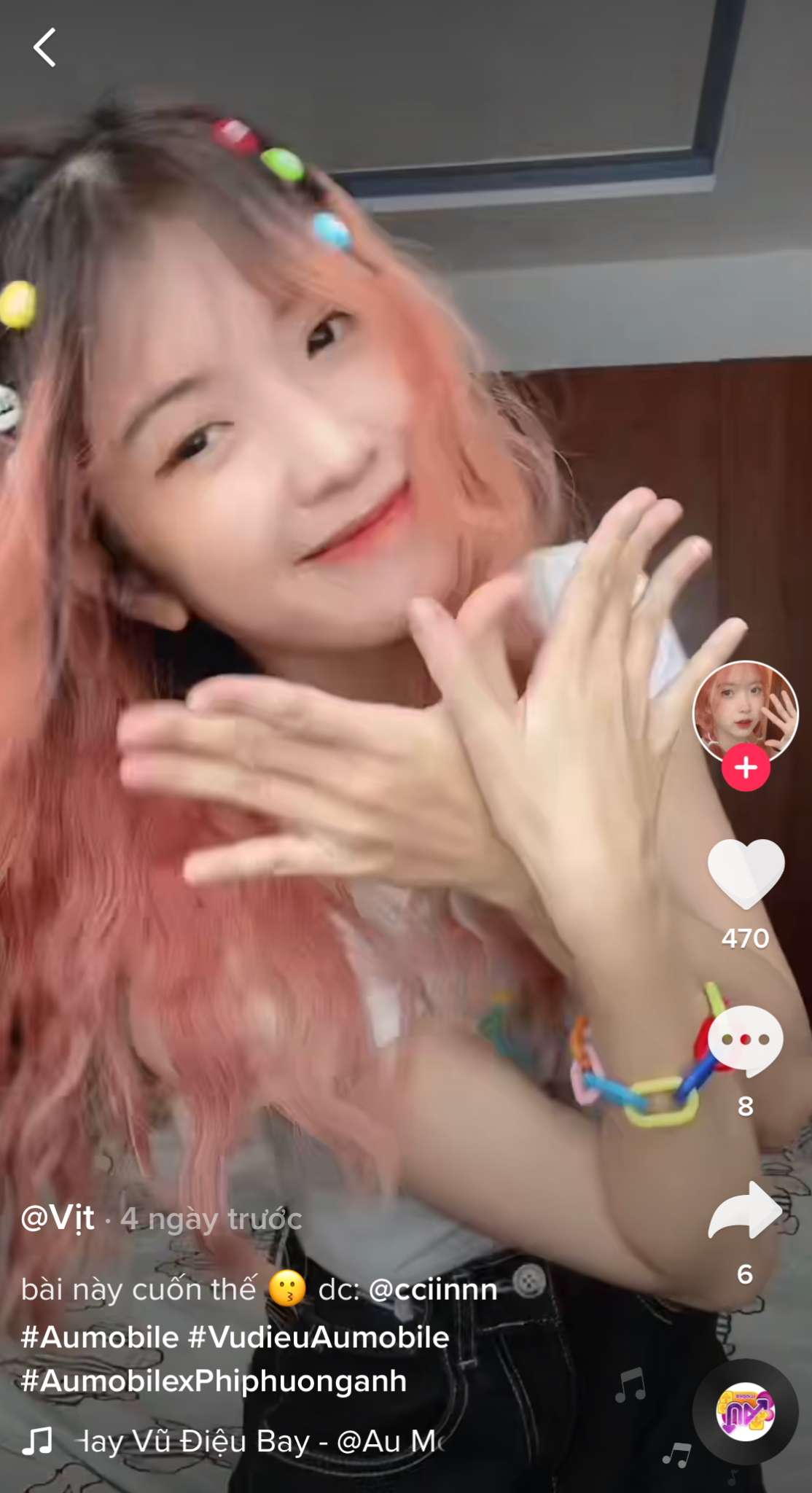
Task: Open hashtag #Aumobile
Action: coord(100,1337)
